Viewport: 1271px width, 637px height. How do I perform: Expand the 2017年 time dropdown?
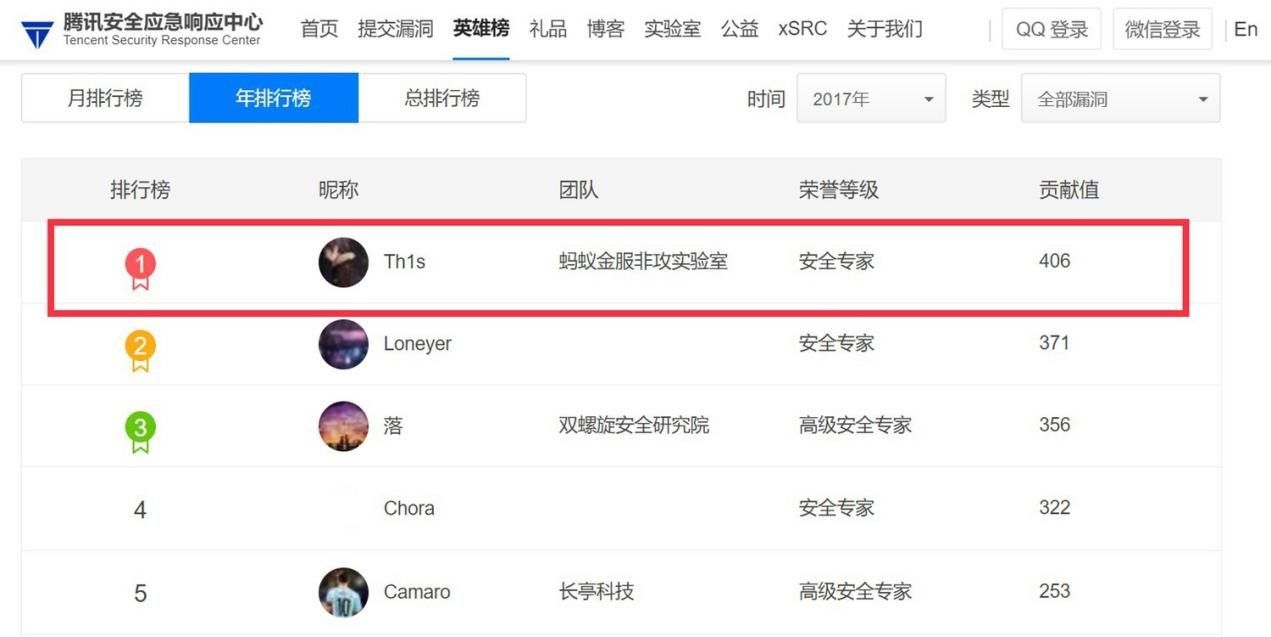[871, 99]
